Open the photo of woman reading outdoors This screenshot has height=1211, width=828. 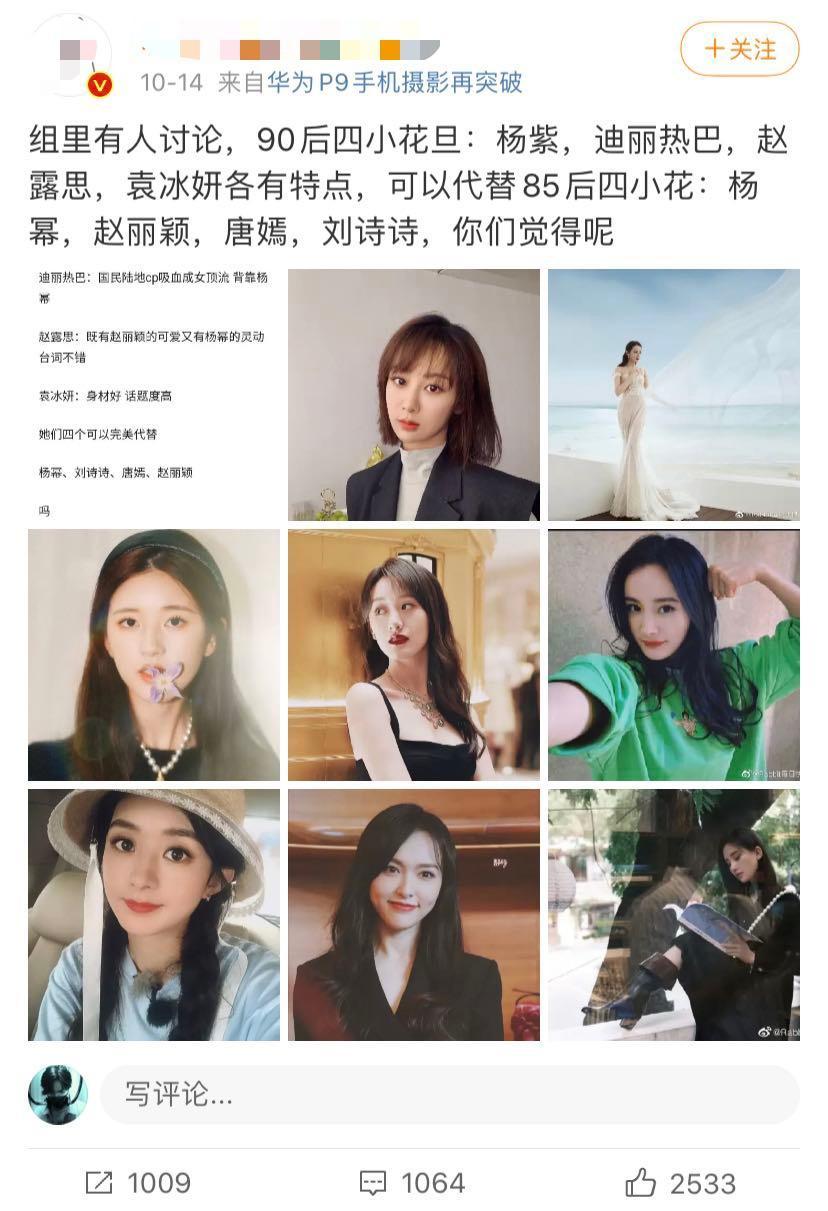click(673, 914)
